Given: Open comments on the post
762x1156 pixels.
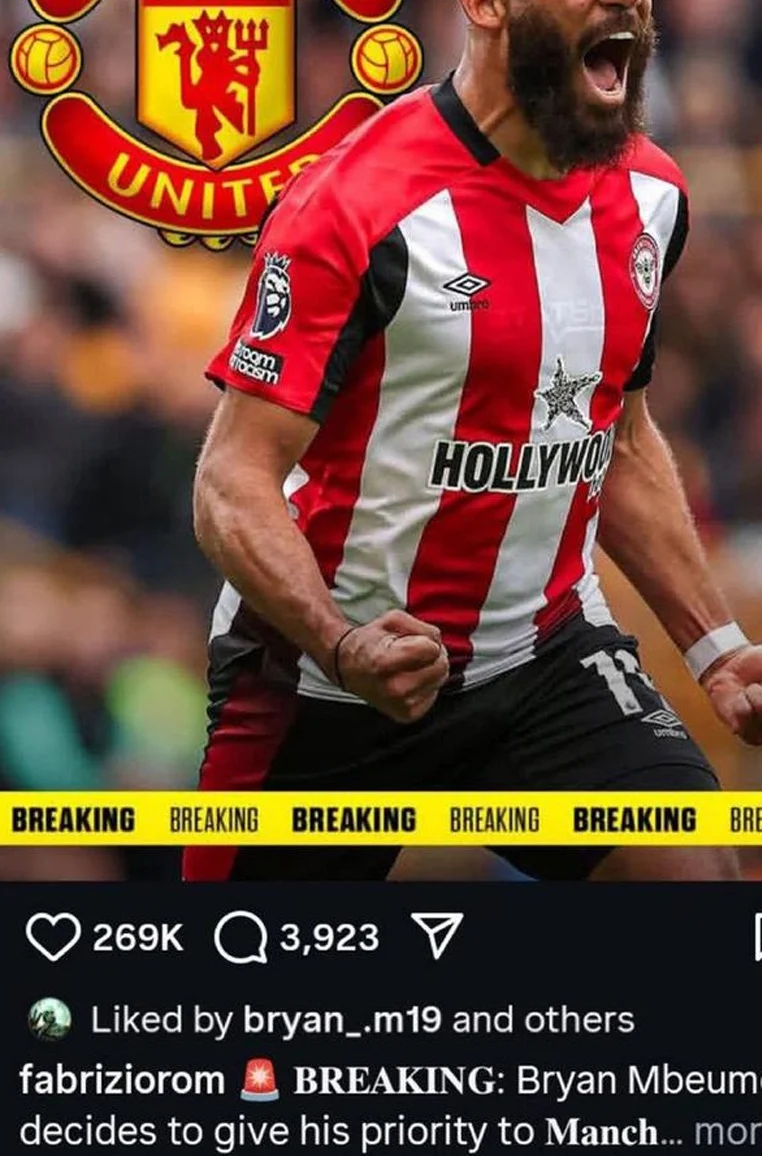Looking at the screenshot, I should 240,938.
